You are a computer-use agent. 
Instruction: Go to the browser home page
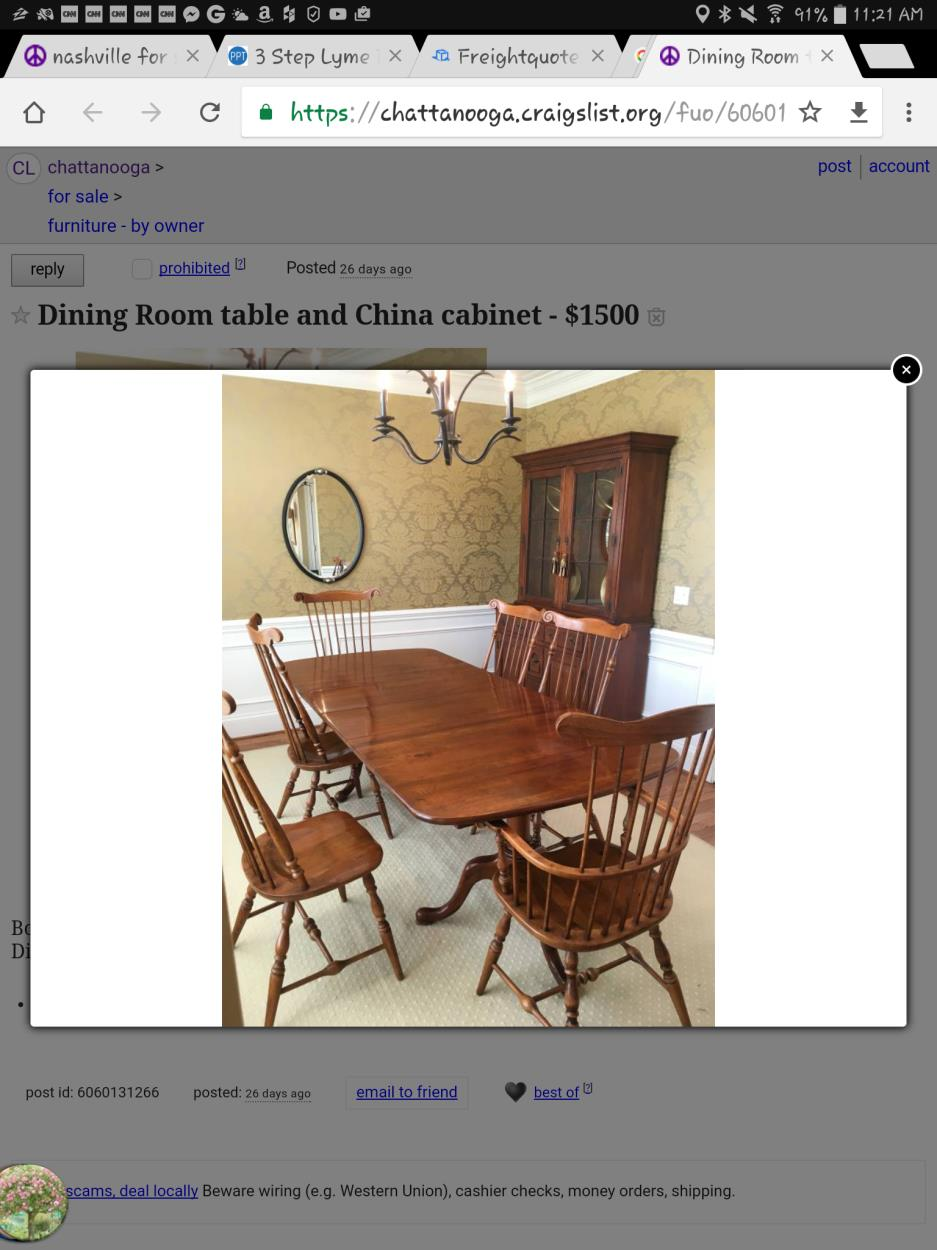tap(34, 112)
